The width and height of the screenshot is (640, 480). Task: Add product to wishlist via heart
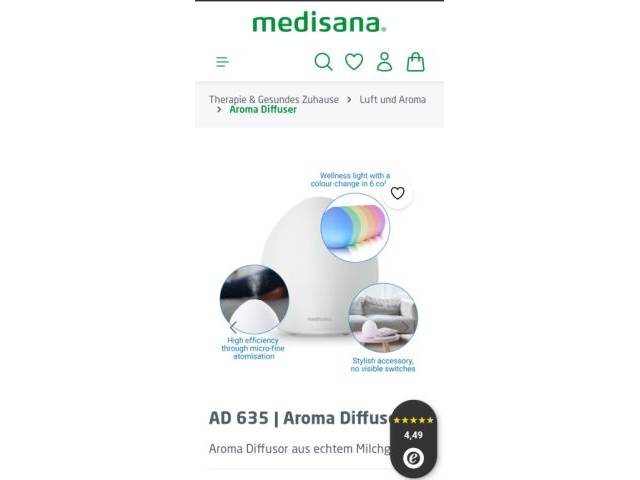(x=398, y=193)
